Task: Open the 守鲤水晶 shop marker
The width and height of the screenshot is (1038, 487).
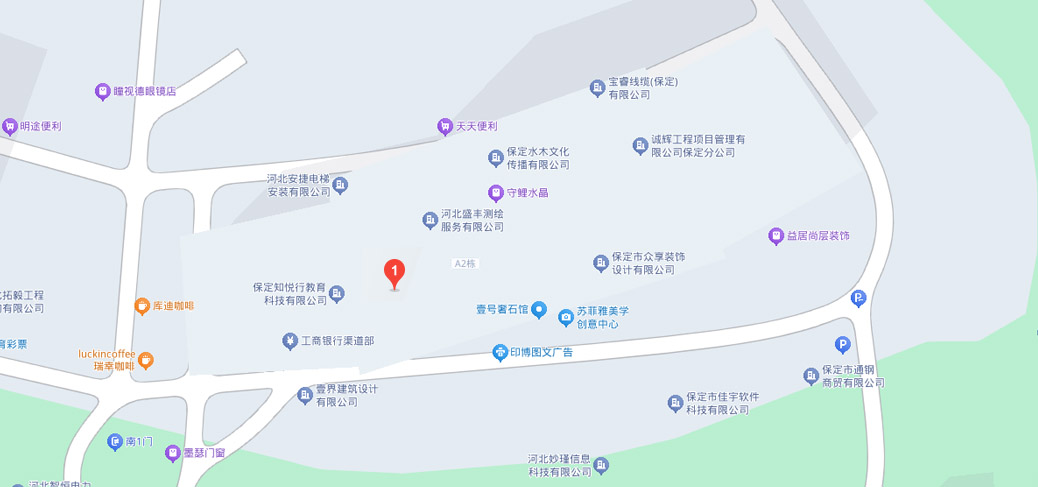Action: click(x=495, y=192)
